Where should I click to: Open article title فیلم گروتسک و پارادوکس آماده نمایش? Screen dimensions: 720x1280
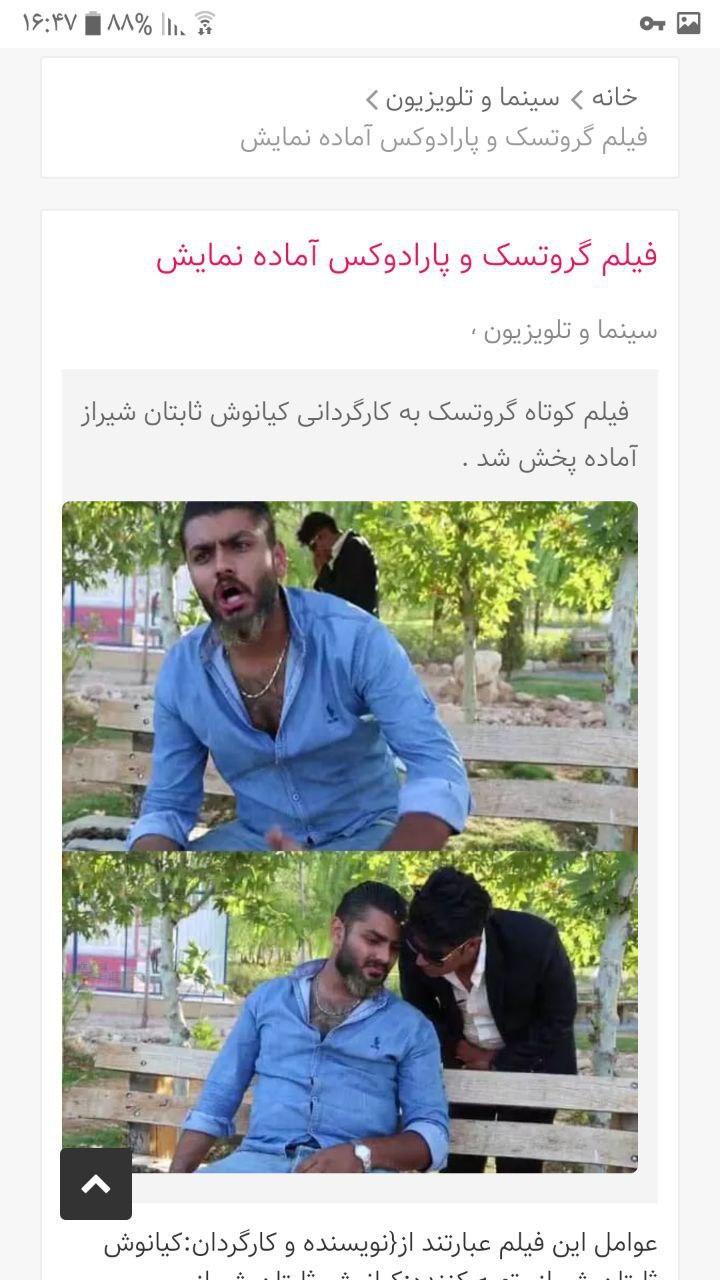406,256
